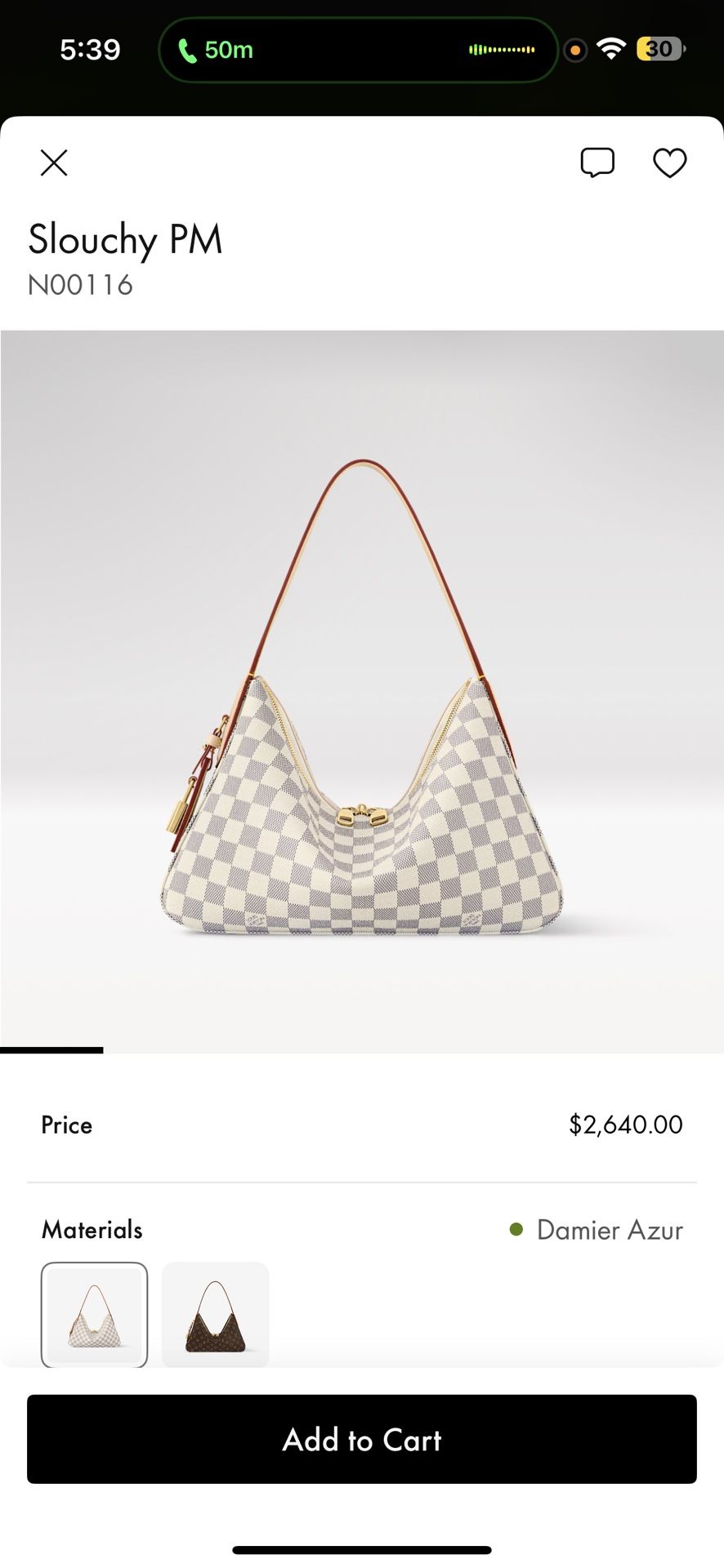
Task: Open the chat bubble icon
Action: point(597,163)
